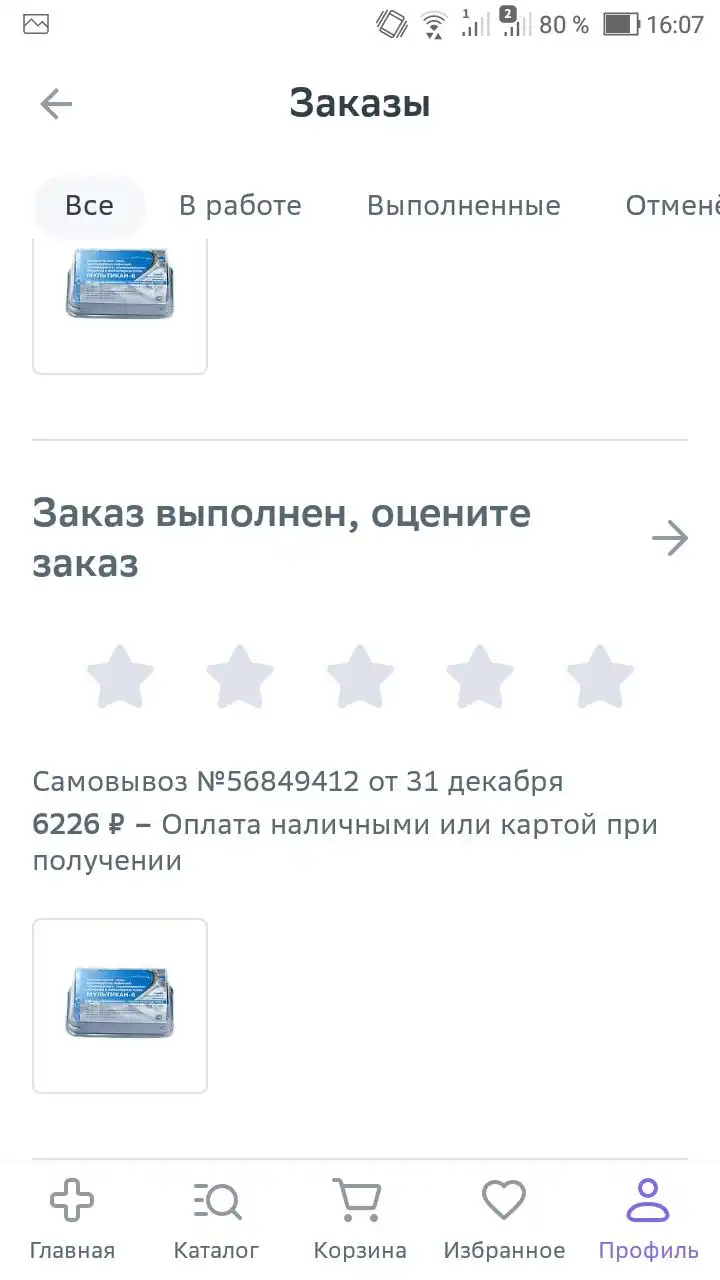720x1280 pixels.
Task: Rate the order five stars
Action: tap(600, 677)
